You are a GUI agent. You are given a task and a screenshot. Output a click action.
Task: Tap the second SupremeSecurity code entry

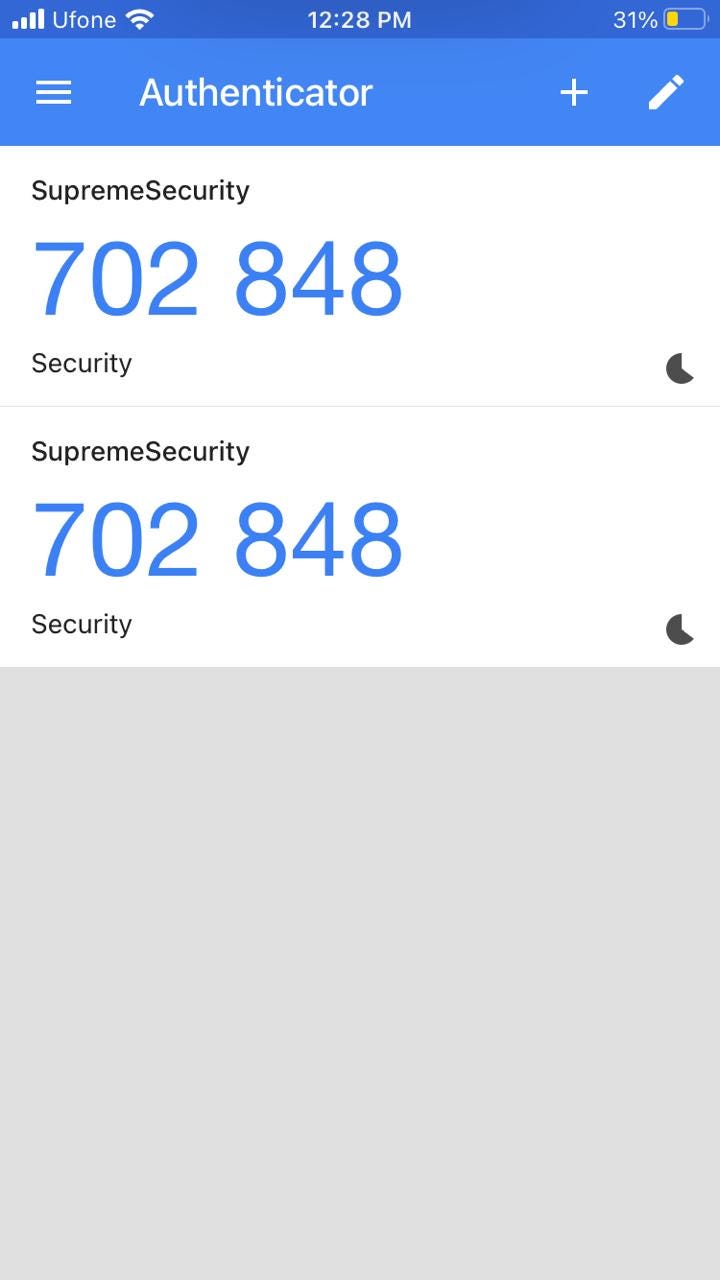click(216, 537)
